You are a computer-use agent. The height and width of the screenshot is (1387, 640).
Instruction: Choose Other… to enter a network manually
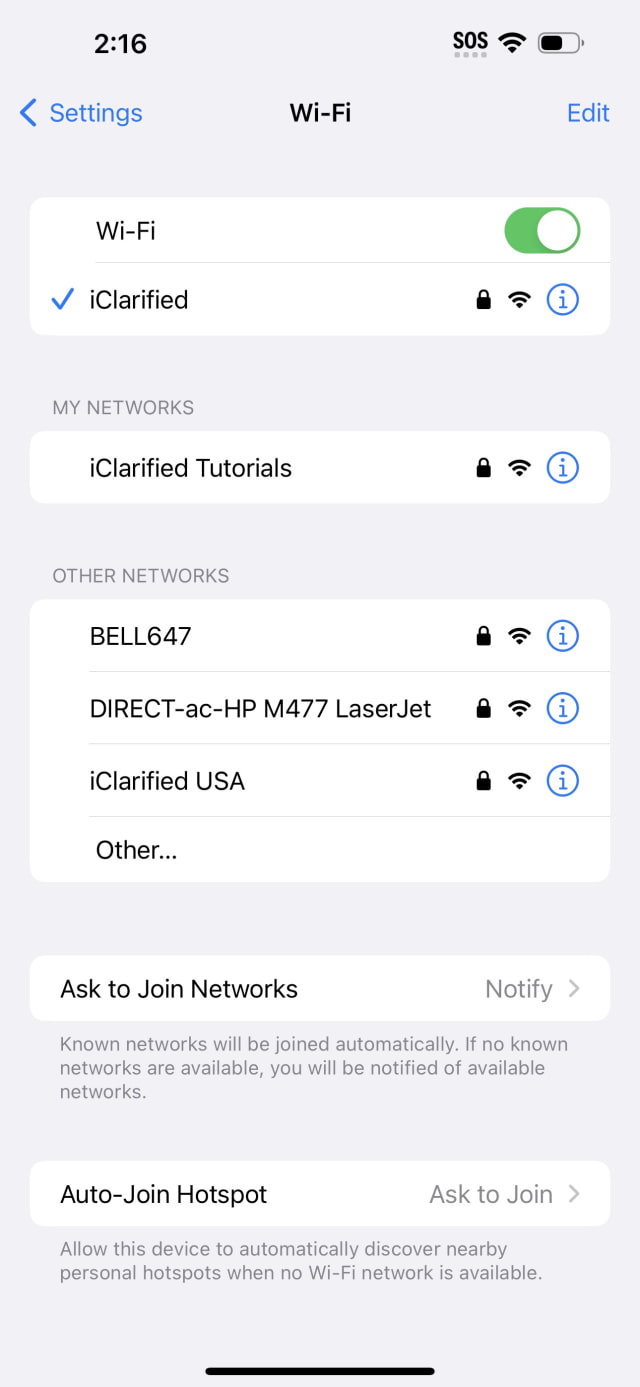[x=136, y=850]
